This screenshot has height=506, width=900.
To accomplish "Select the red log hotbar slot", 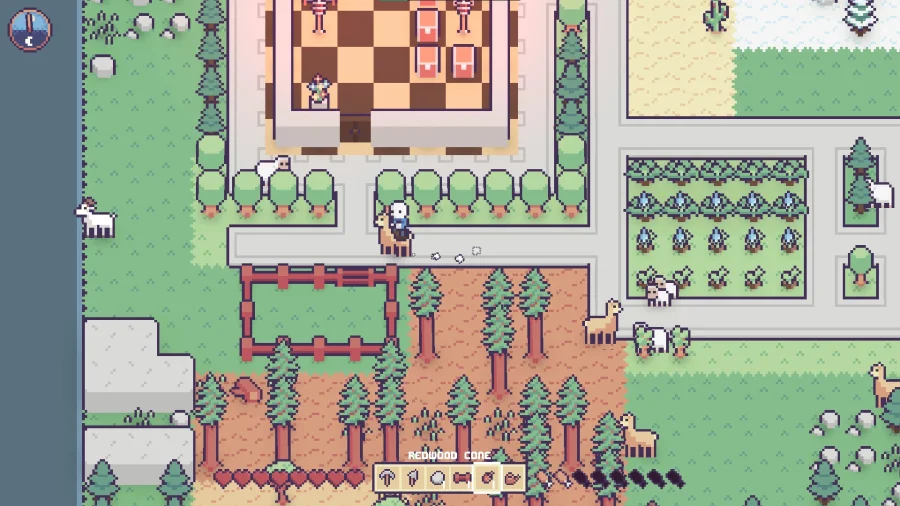I will [462, 478].
